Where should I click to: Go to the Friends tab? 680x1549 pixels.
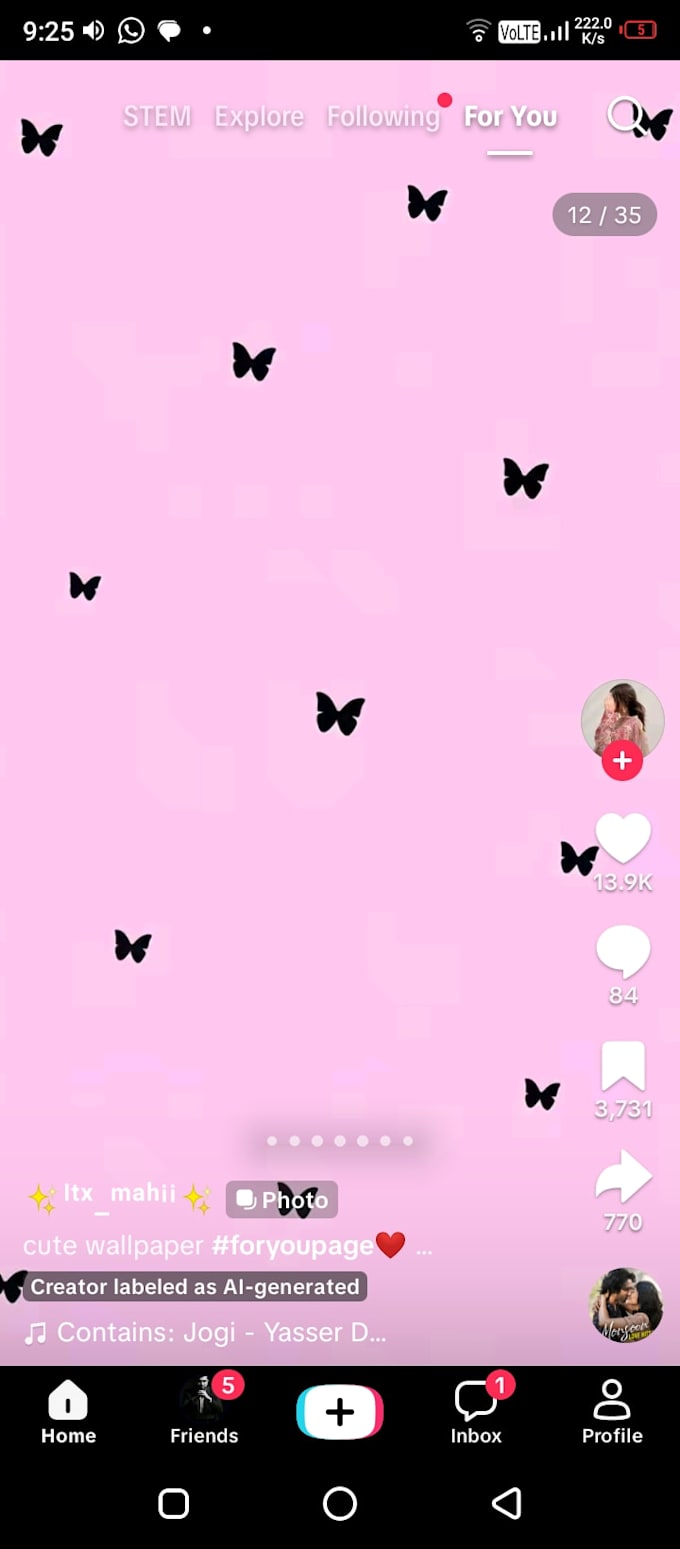[204, 1411]
